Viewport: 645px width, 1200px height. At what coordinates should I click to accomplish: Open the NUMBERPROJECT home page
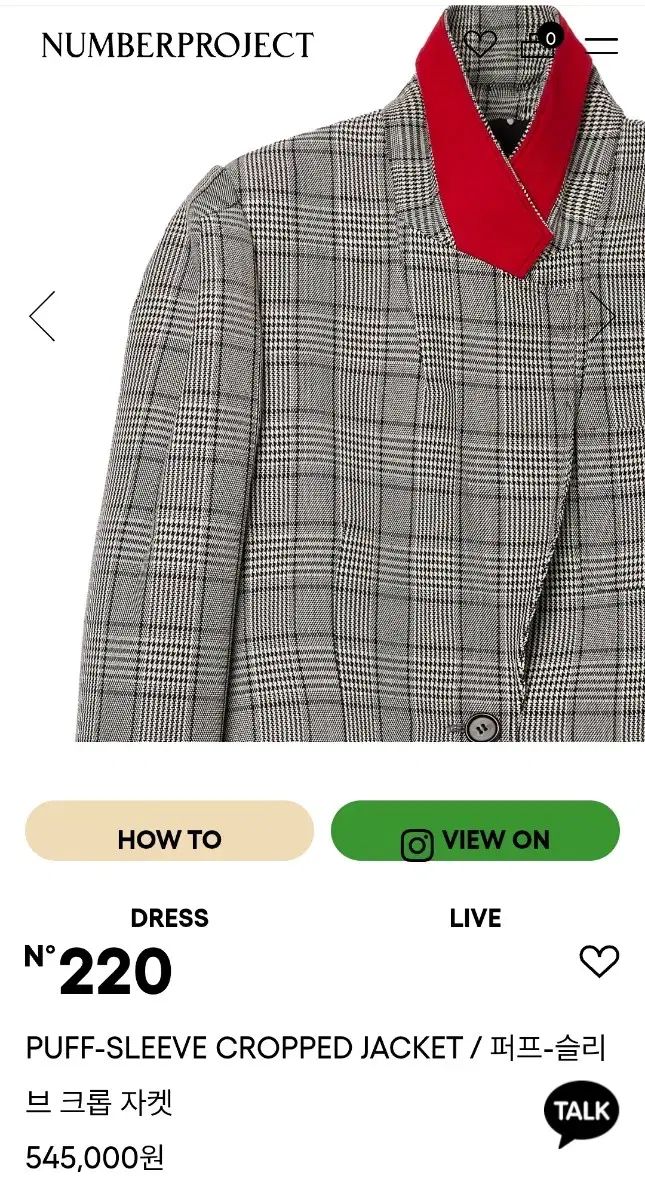point(177,45)
